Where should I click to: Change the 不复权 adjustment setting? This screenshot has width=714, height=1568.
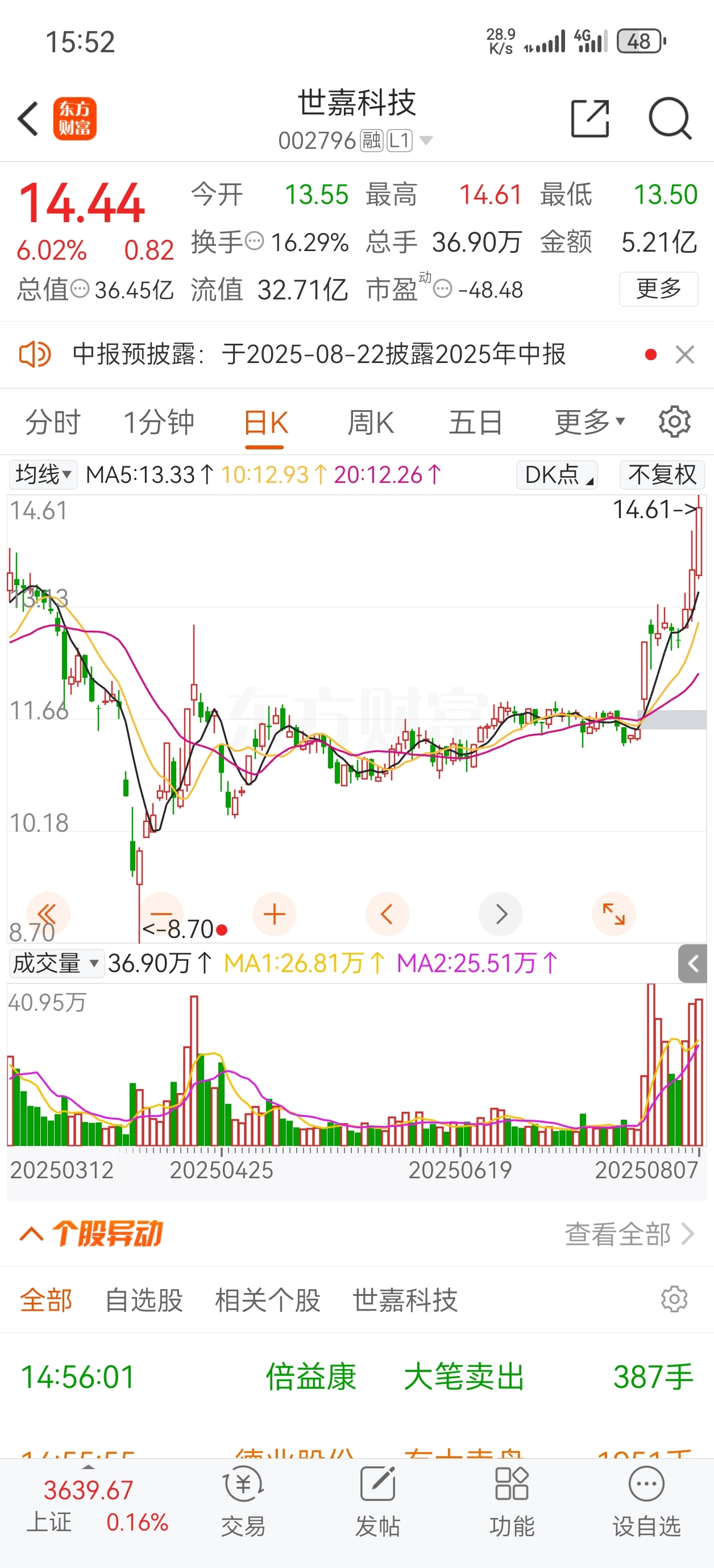[x=662, y=474]
